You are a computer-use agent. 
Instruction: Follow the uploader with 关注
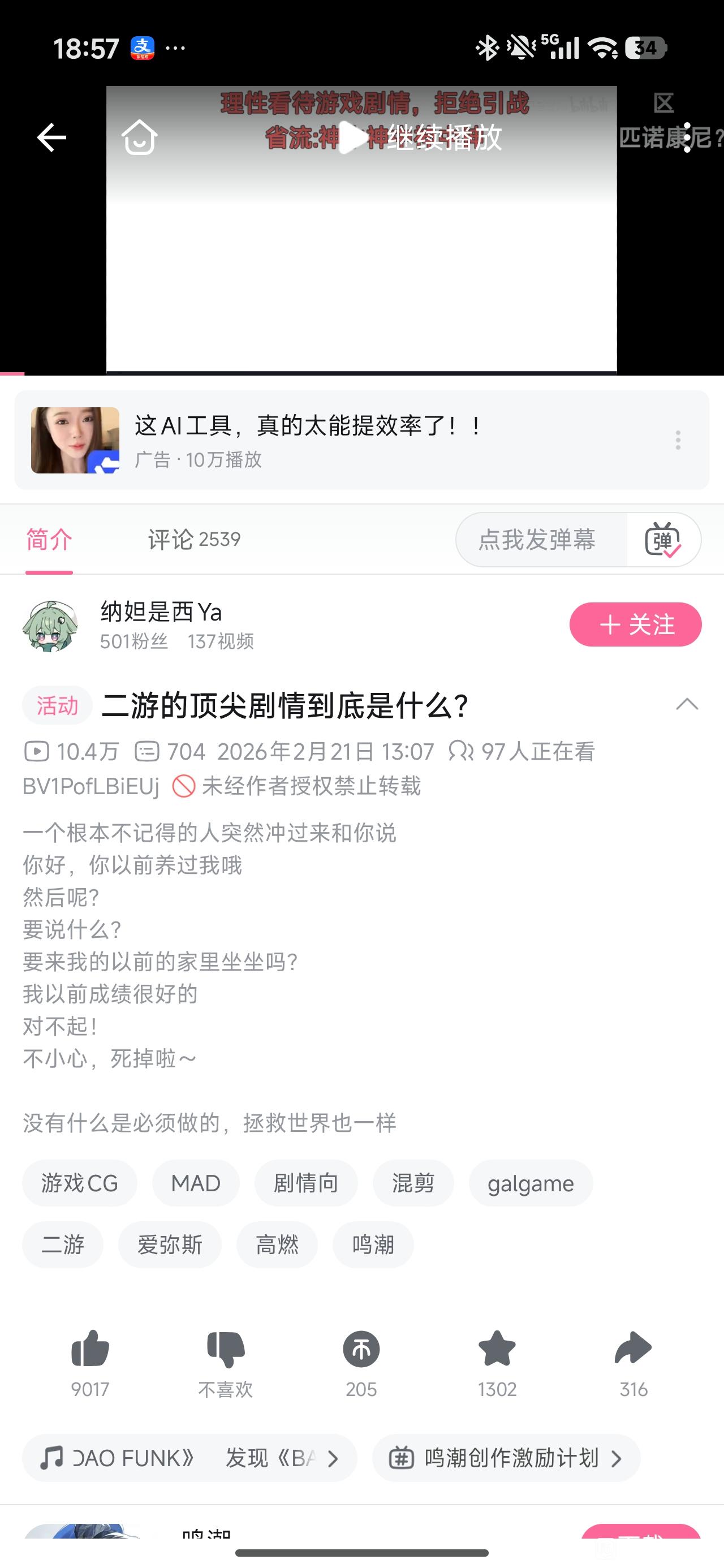click(635, 624)
